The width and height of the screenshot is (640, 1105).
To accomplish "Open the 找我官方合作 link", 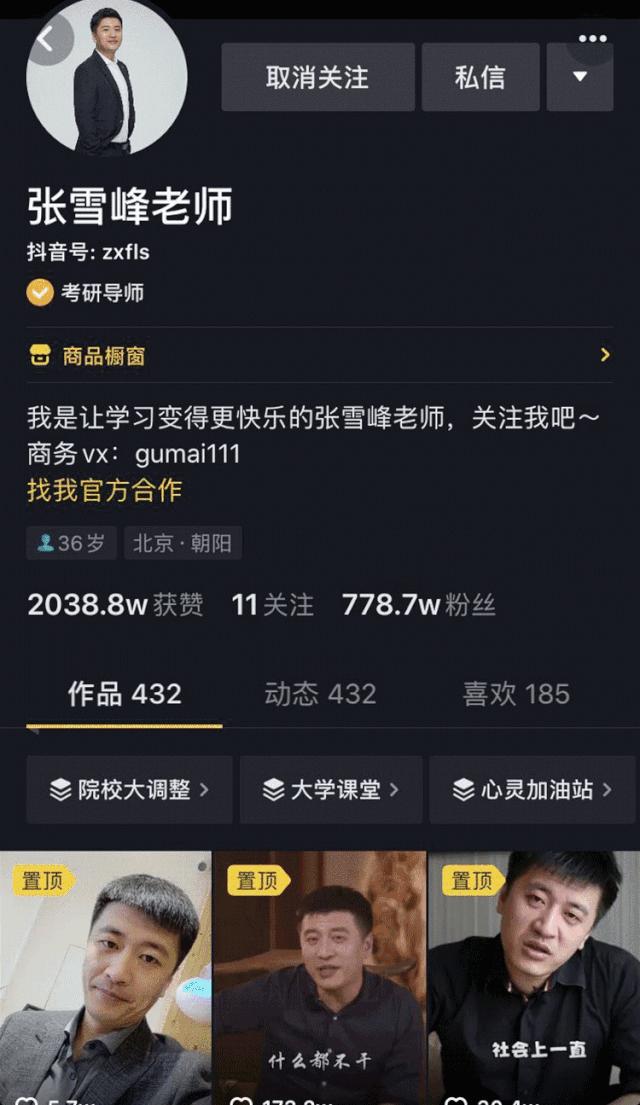I will point(104,490).
